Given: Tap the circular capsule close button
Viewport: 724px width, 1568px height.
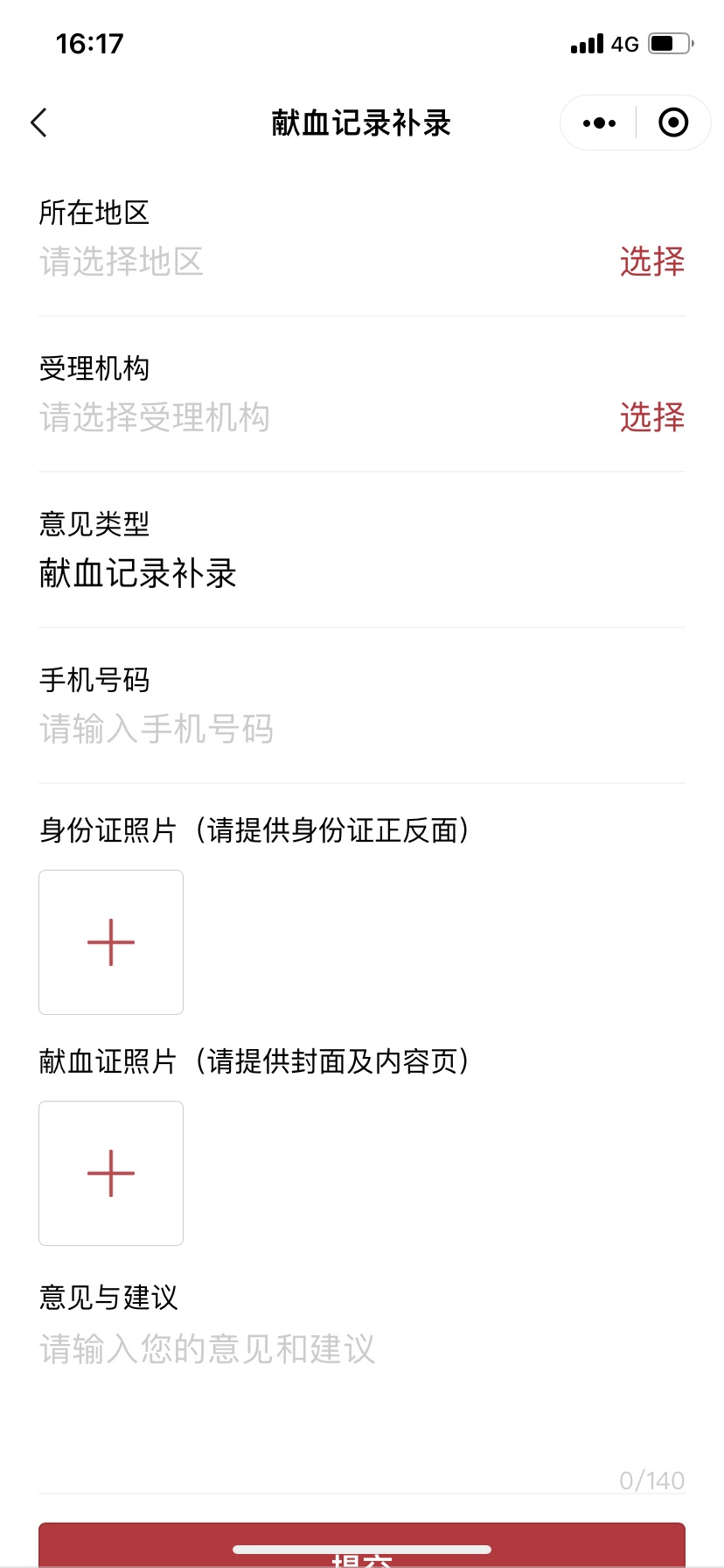Looking at the screenshot, I should pos(673,122).
